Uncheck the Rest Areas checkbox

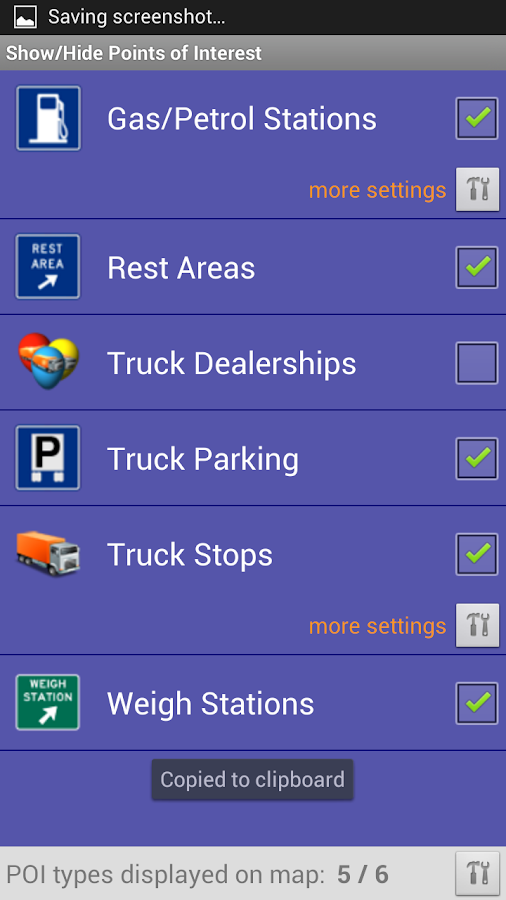tap(477, 267)
